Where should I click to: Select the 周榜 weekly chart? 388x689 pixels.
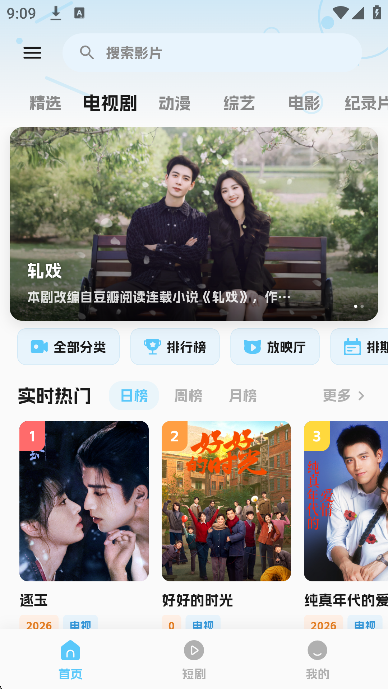coord(188,396)
